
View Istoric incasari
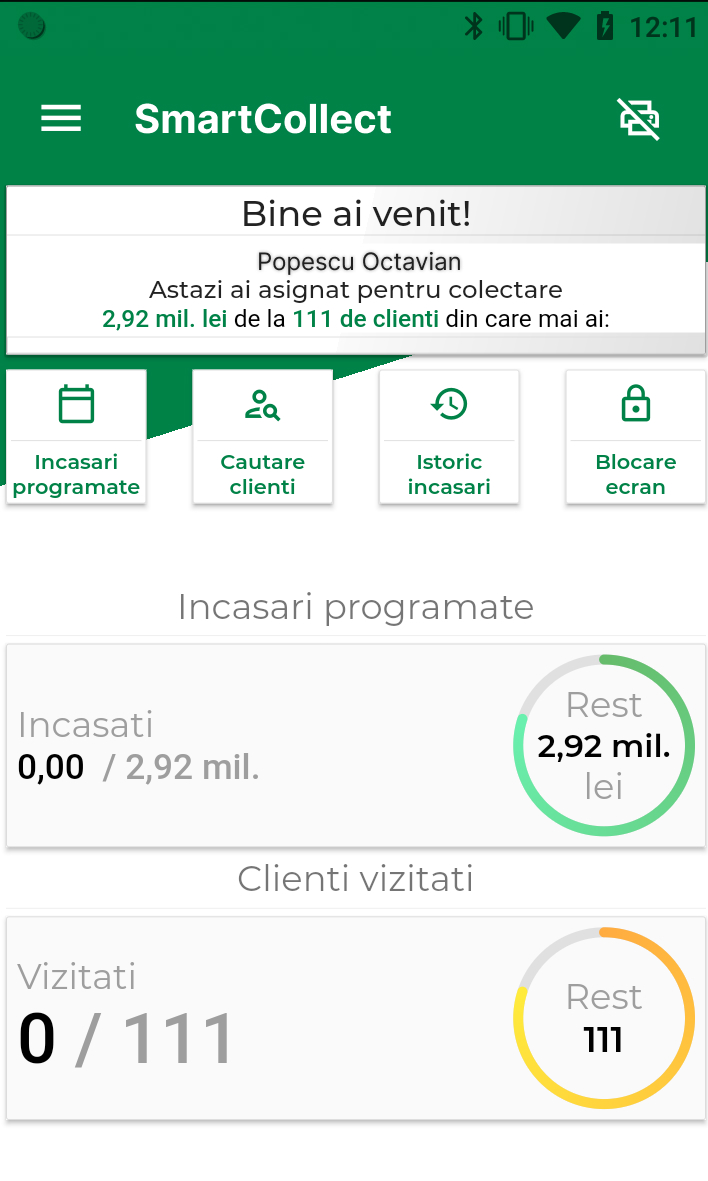click(x=449, y=437)
